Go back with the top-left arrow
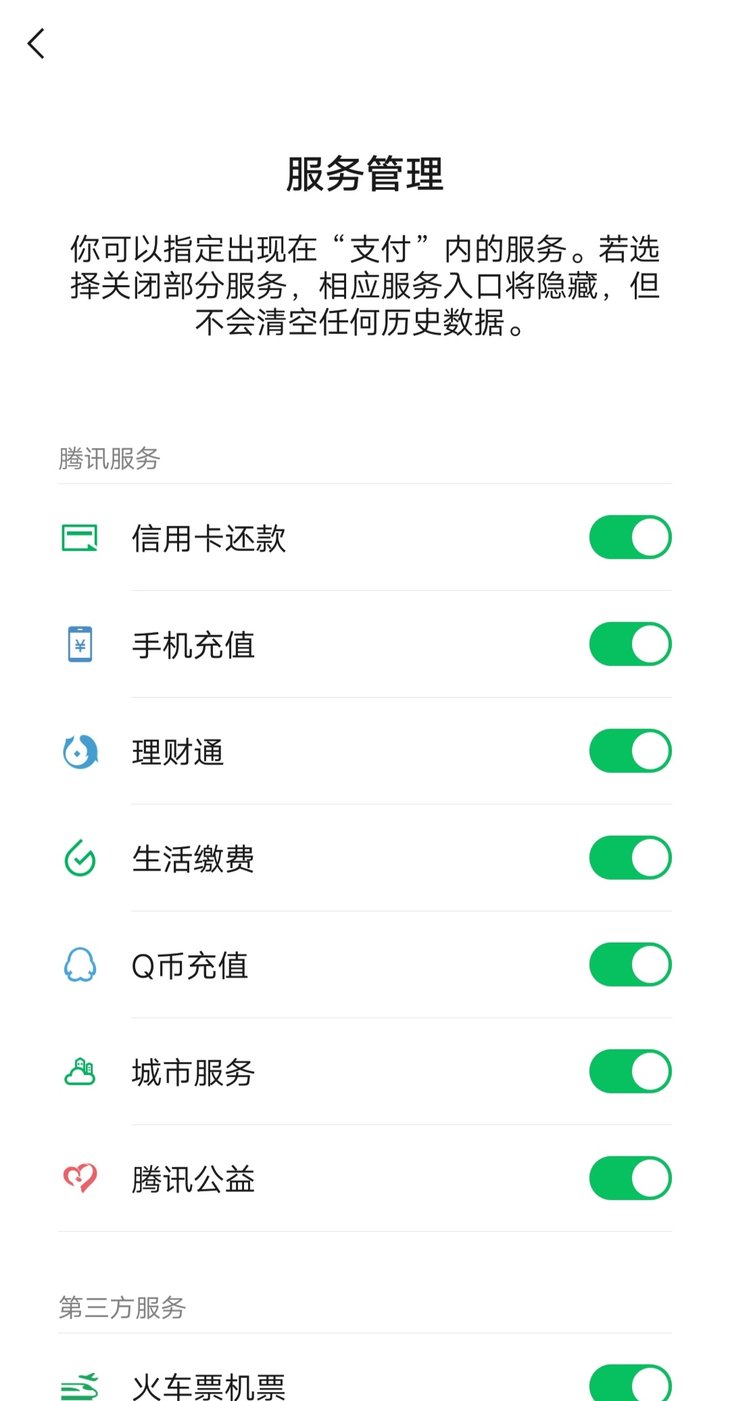 pyautogui.click(x=36, y=43)
